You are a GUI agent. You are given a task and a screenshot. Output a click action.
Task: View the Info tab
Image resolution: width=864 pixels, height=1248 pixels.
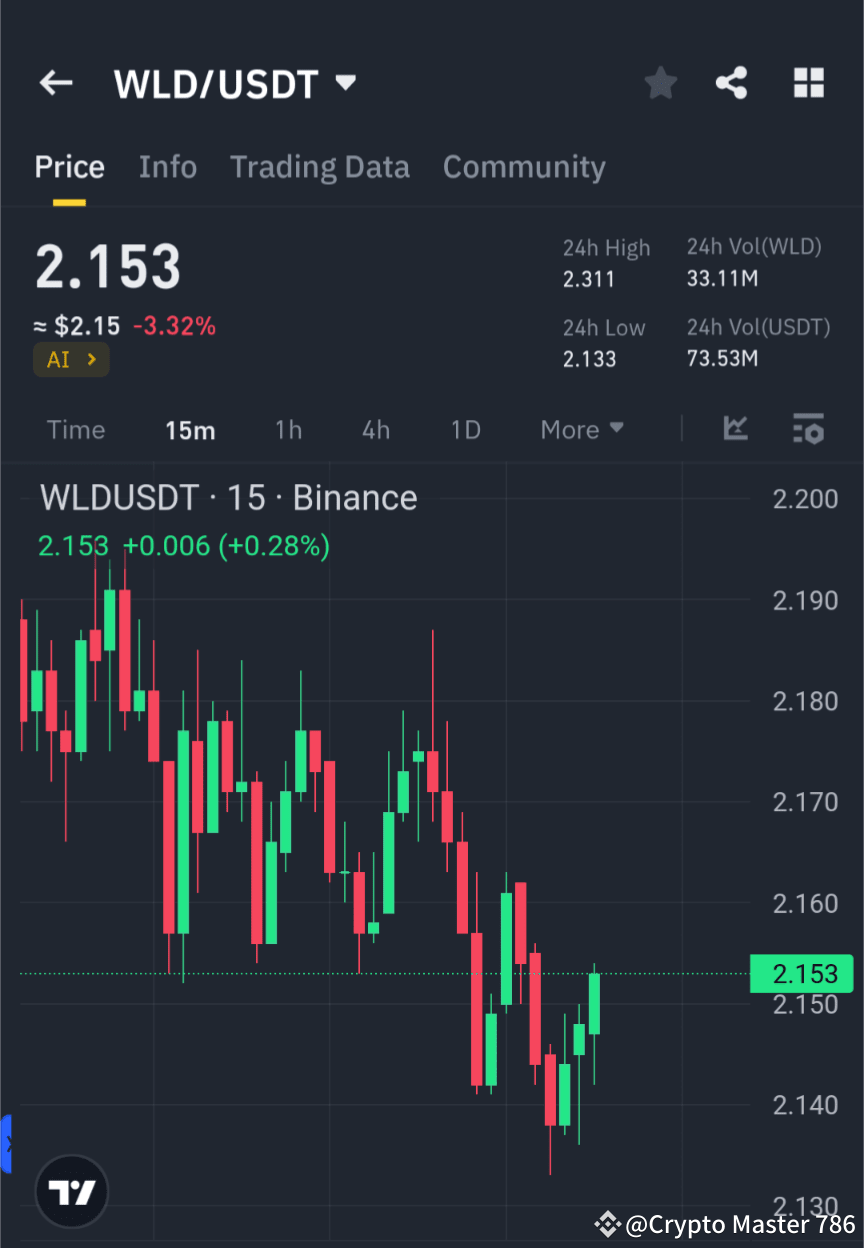[167, 166]
